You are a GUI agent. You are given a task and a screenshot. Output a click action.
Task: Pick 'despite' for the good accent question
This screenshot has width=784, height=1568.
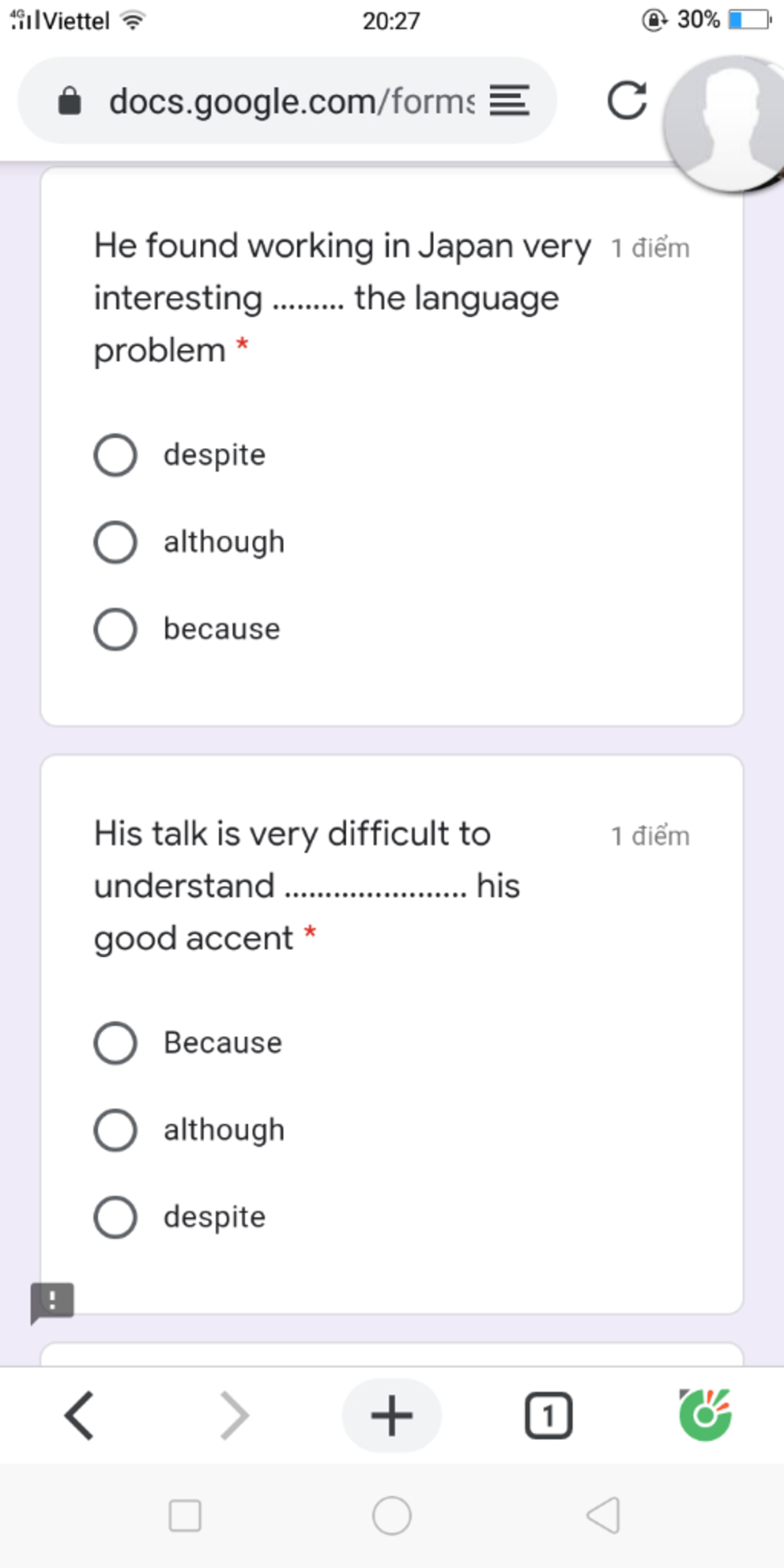point(116,1217)
